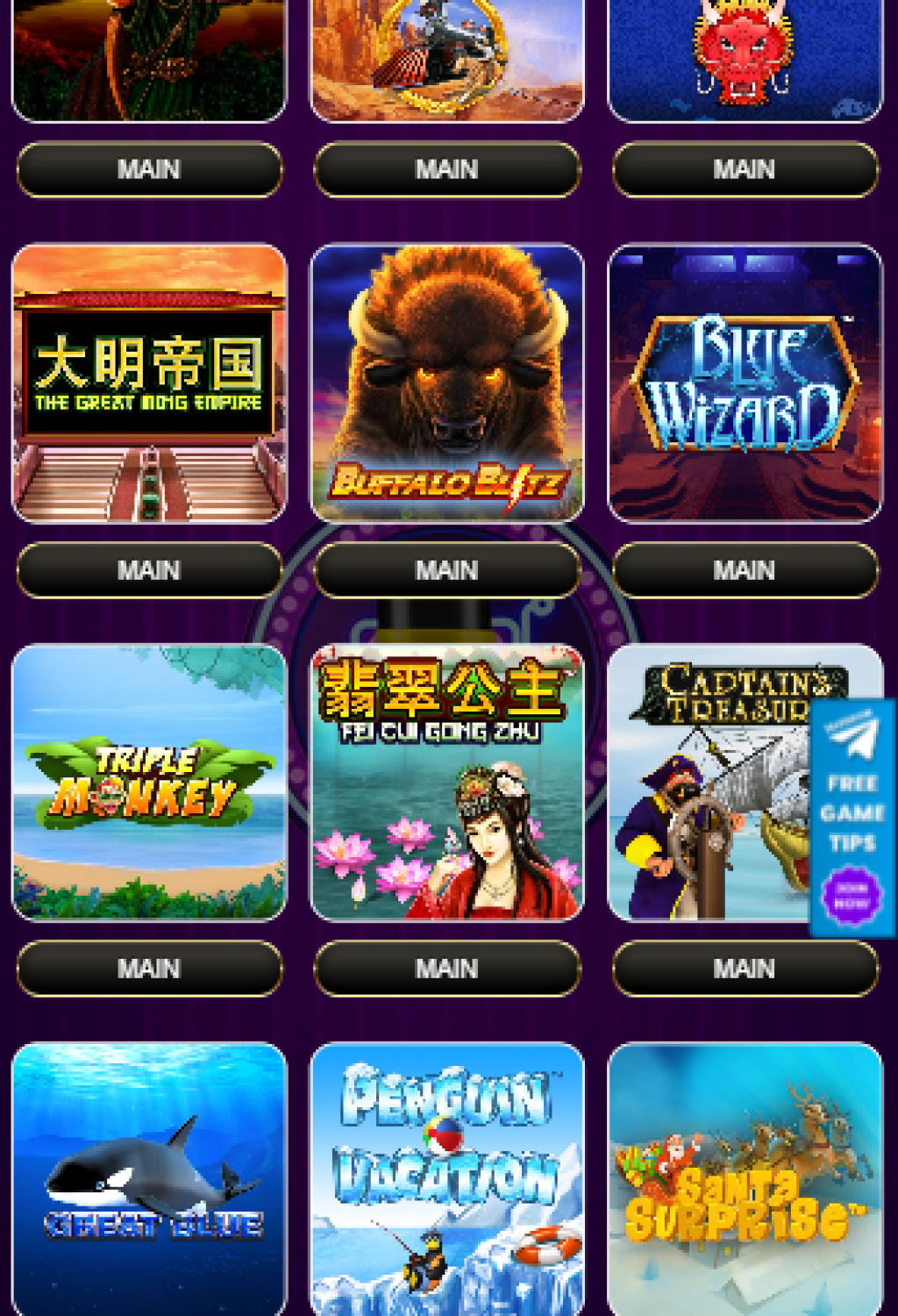Open the Great Blue game tile
This screenshot has height=1316, width=898.
pos(149,1180)
